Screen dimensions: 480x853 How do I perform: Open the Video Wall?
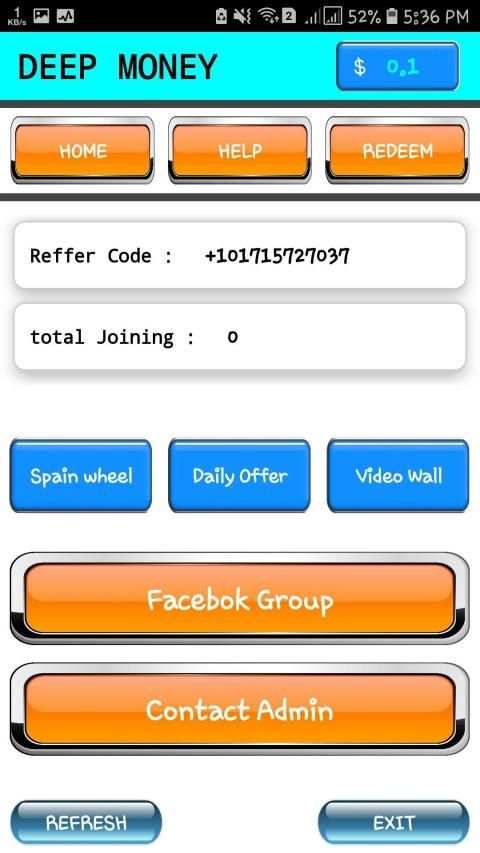398,476
